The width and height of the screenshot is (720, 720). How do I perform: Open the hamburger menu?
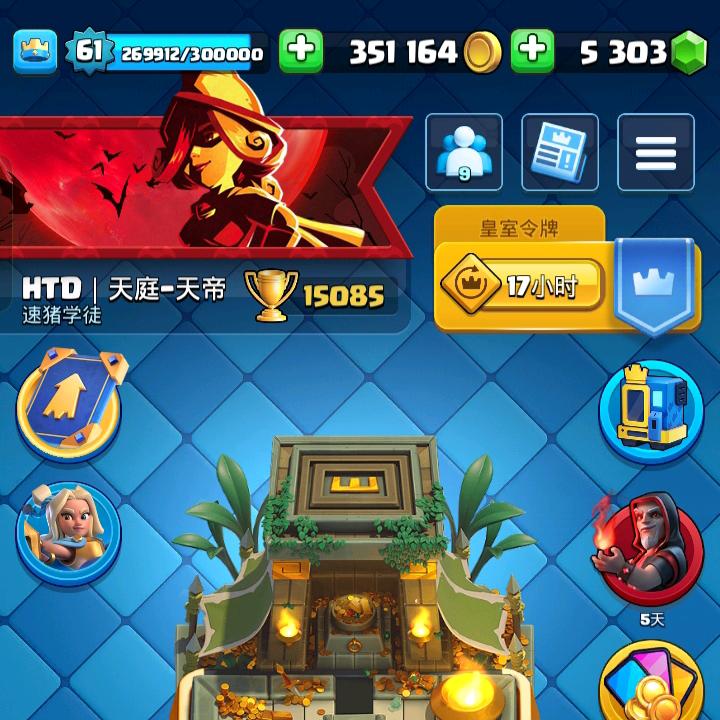click(x=656, y=152)
